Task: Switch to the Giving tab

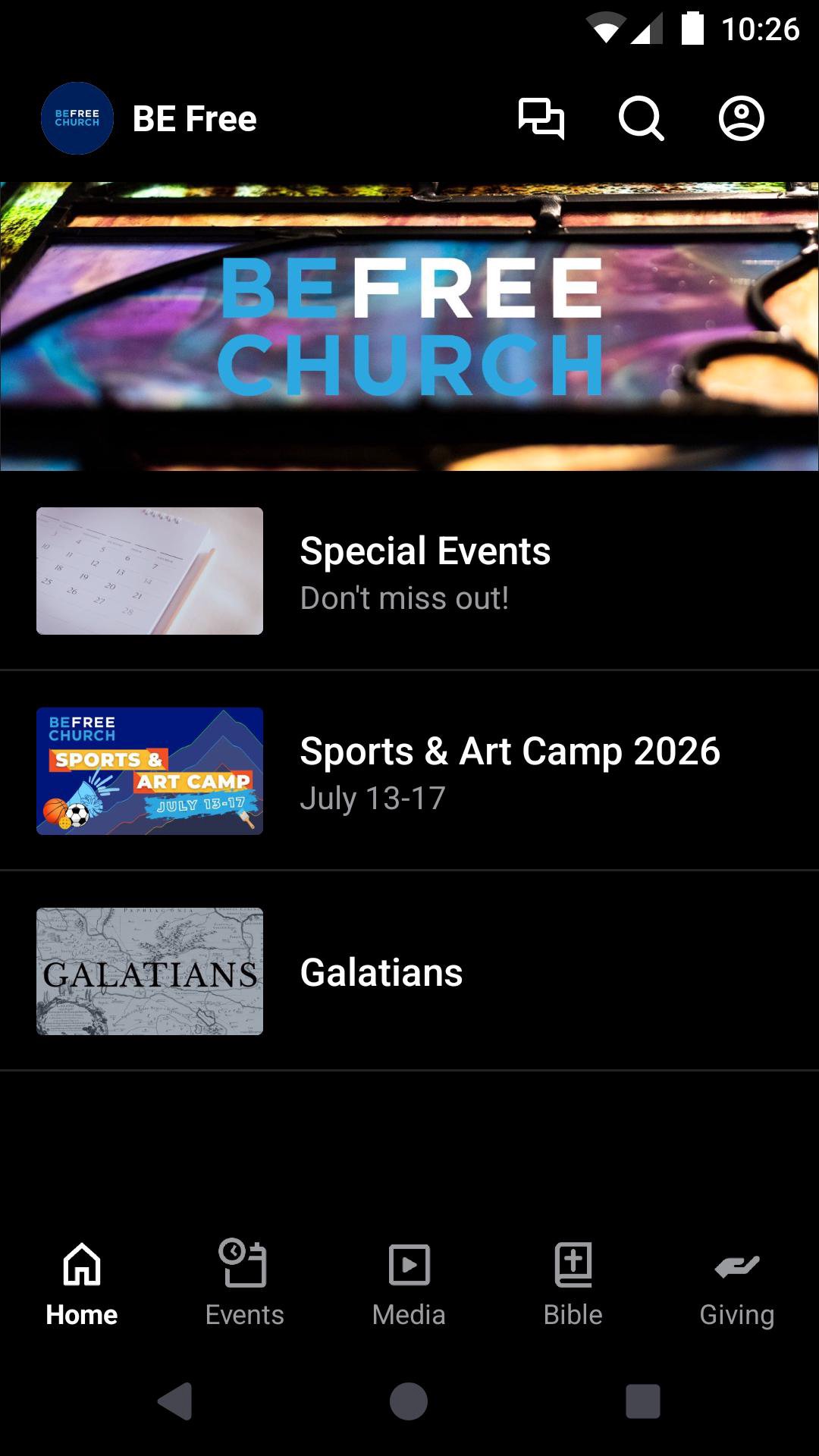Action: (736, 1282)
